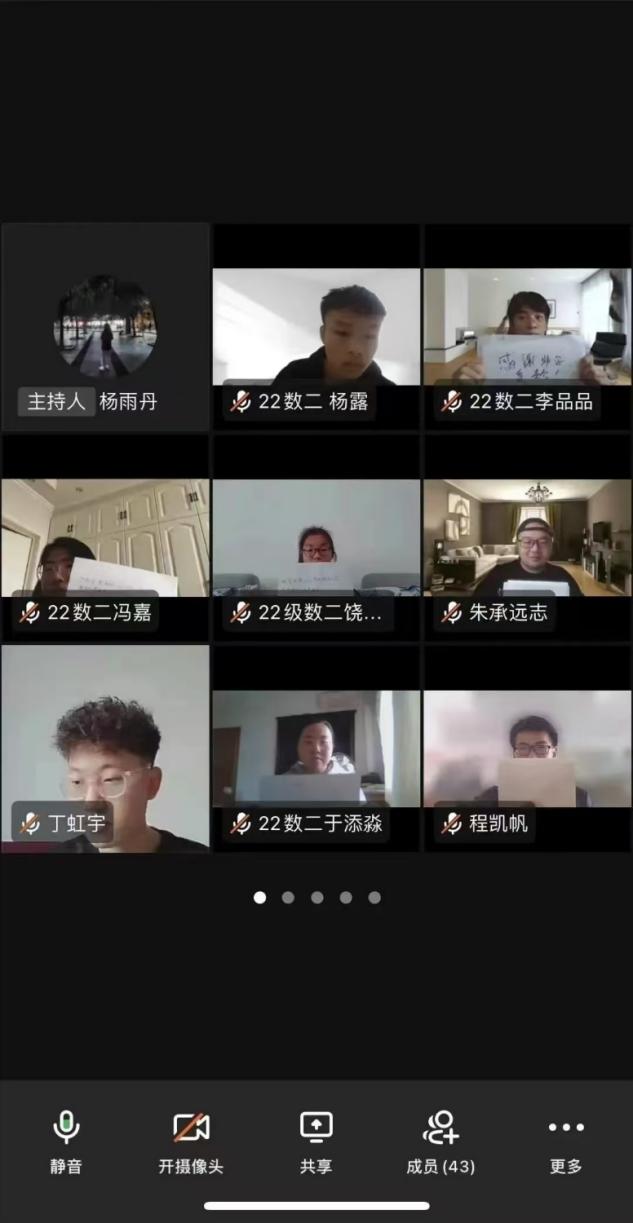Select 丁虹宇's video tile
The height and width of the screenshot is (1223, 633).
coord(105,748)
